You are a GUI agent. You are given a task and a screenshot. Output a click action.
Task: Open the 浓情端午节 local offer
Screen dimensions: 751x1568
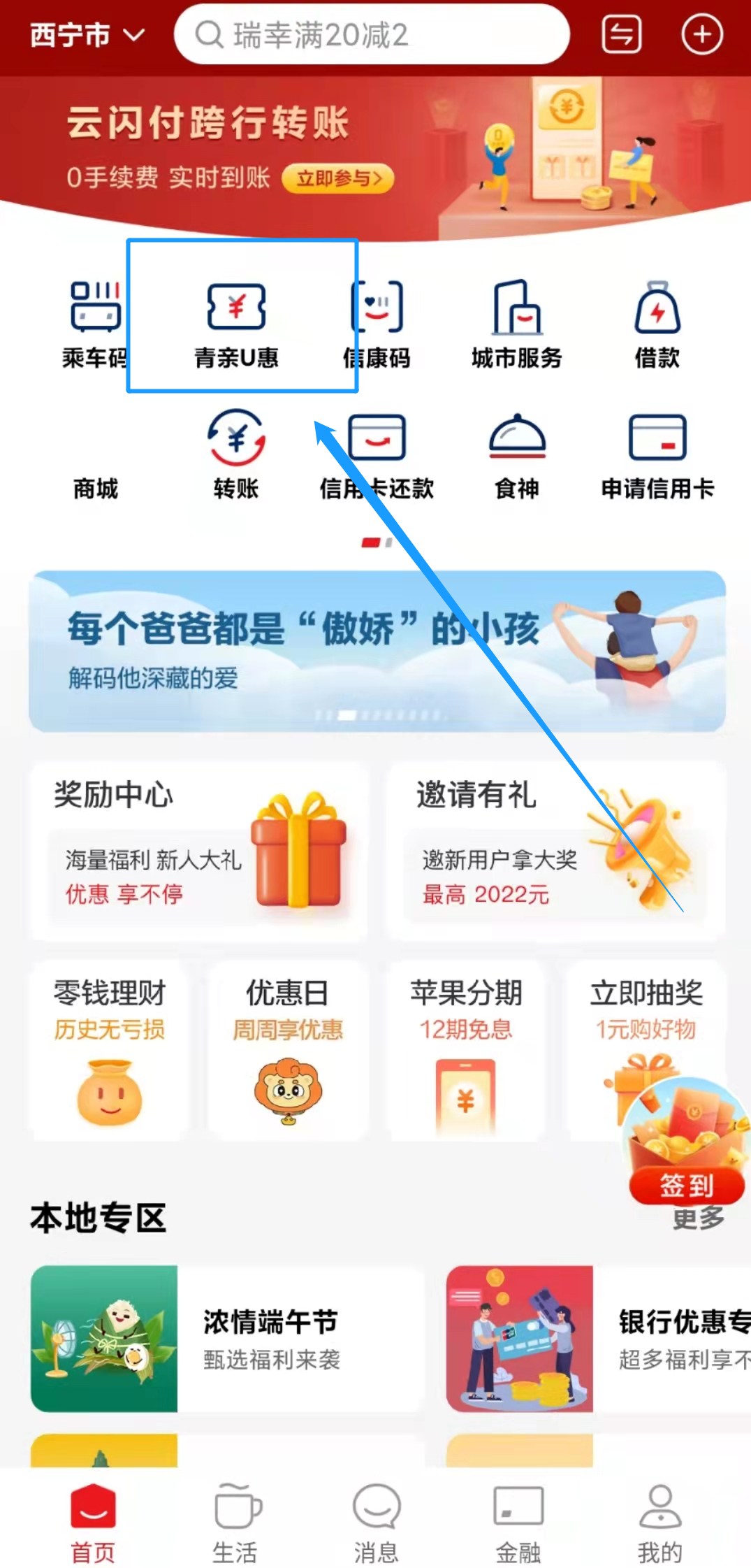coord(227,1338)
